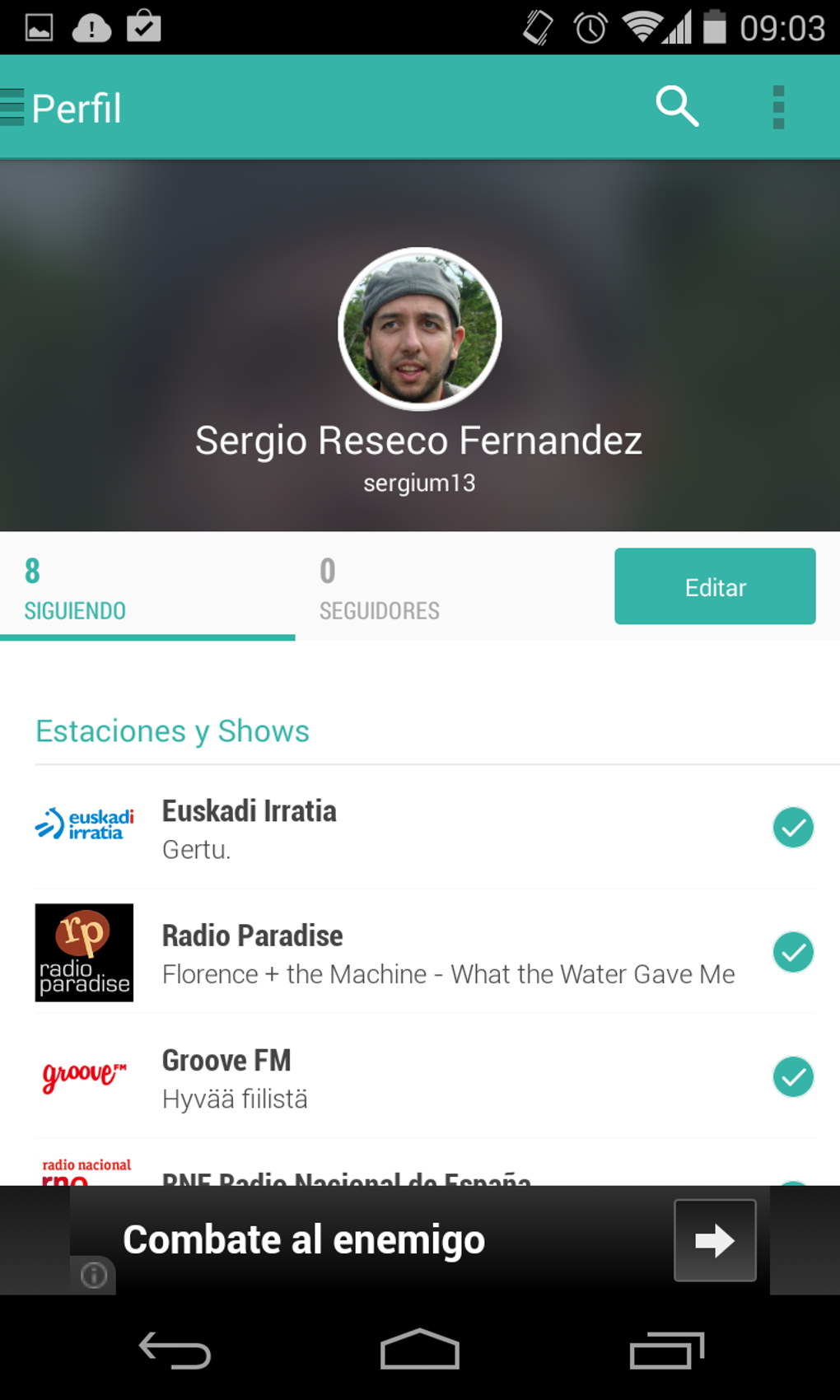Open the Groove FM station
Viewport: 840px width, 1400px height.
tap(226, 1076)
